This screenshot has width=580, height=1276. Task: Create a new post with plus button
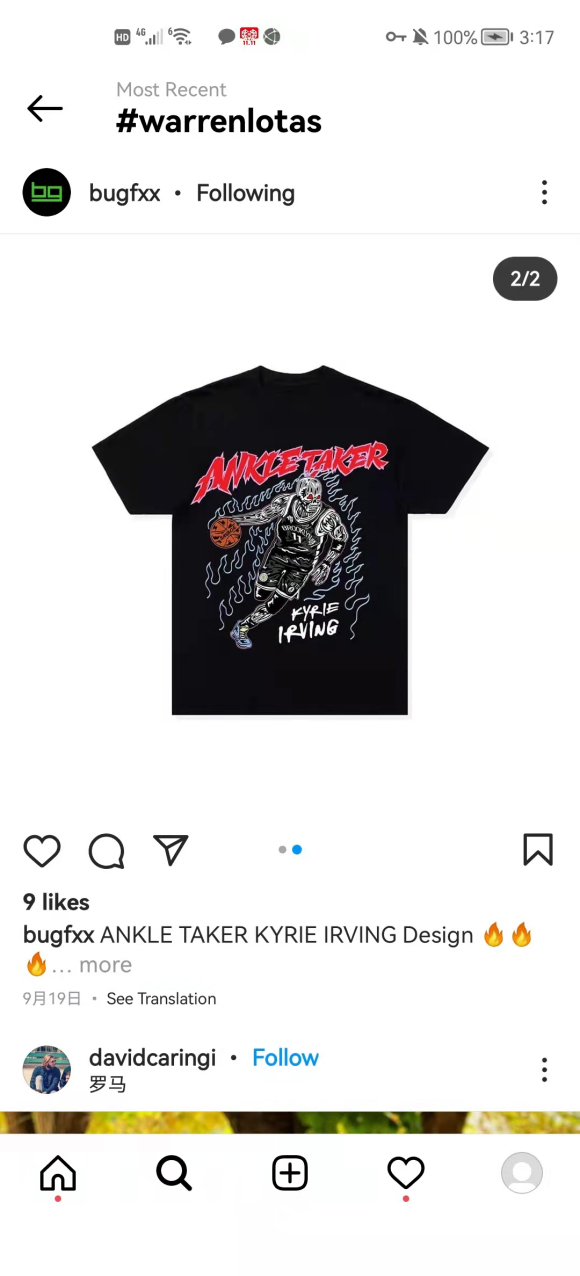(x=290, y=1173)
